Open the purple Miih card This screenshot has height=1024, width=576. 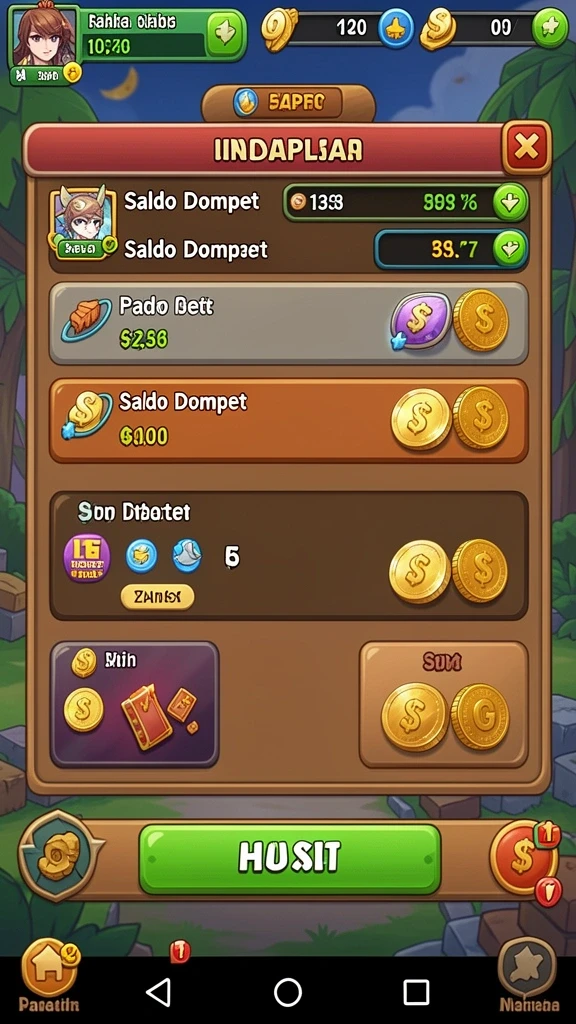[135, 703]
